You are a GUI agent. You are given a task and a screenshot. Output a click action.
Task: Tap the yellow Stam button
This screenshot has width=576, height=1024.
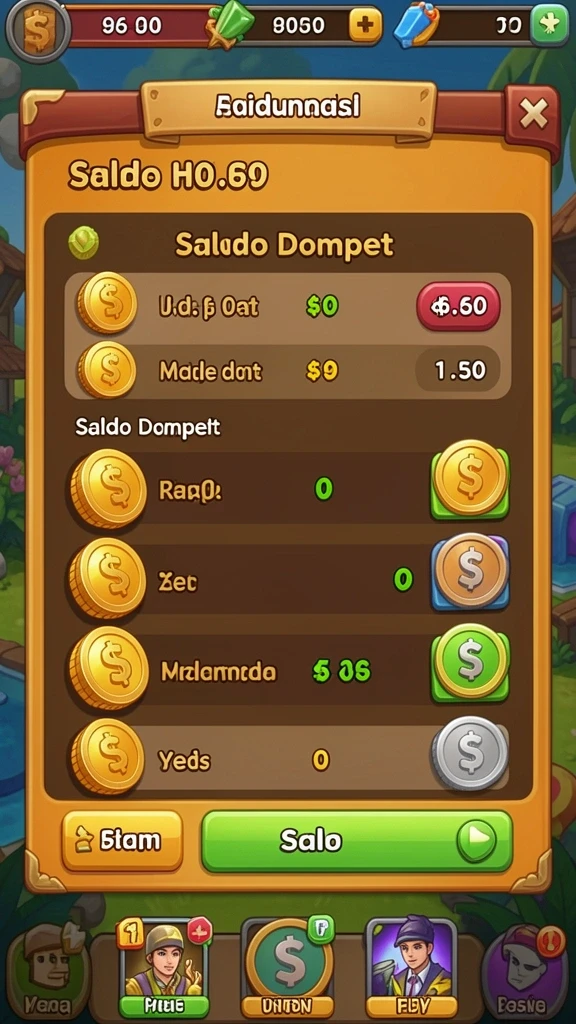122,840
